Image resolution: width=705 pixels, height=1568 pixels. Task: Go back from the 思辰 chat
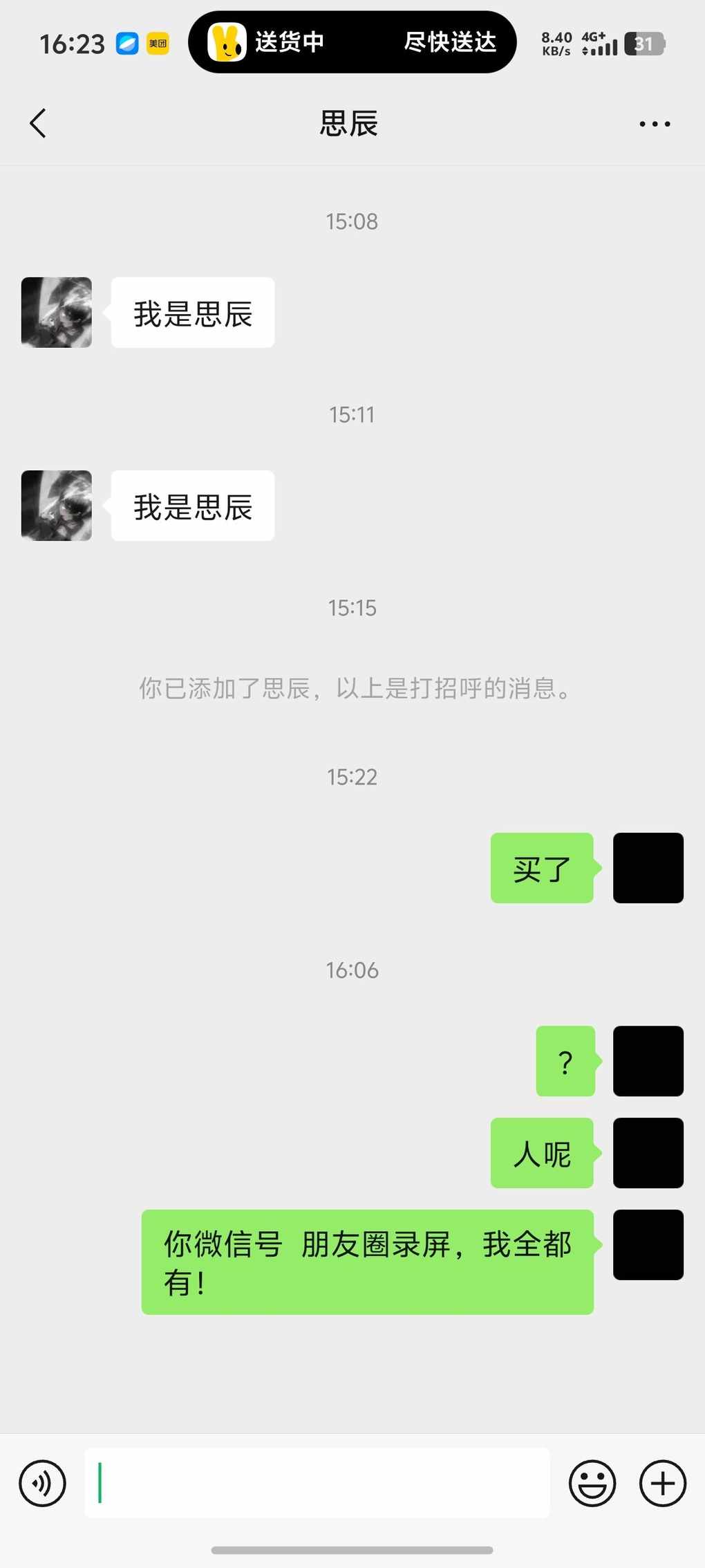pyautogui.click(x=39, y=124)
